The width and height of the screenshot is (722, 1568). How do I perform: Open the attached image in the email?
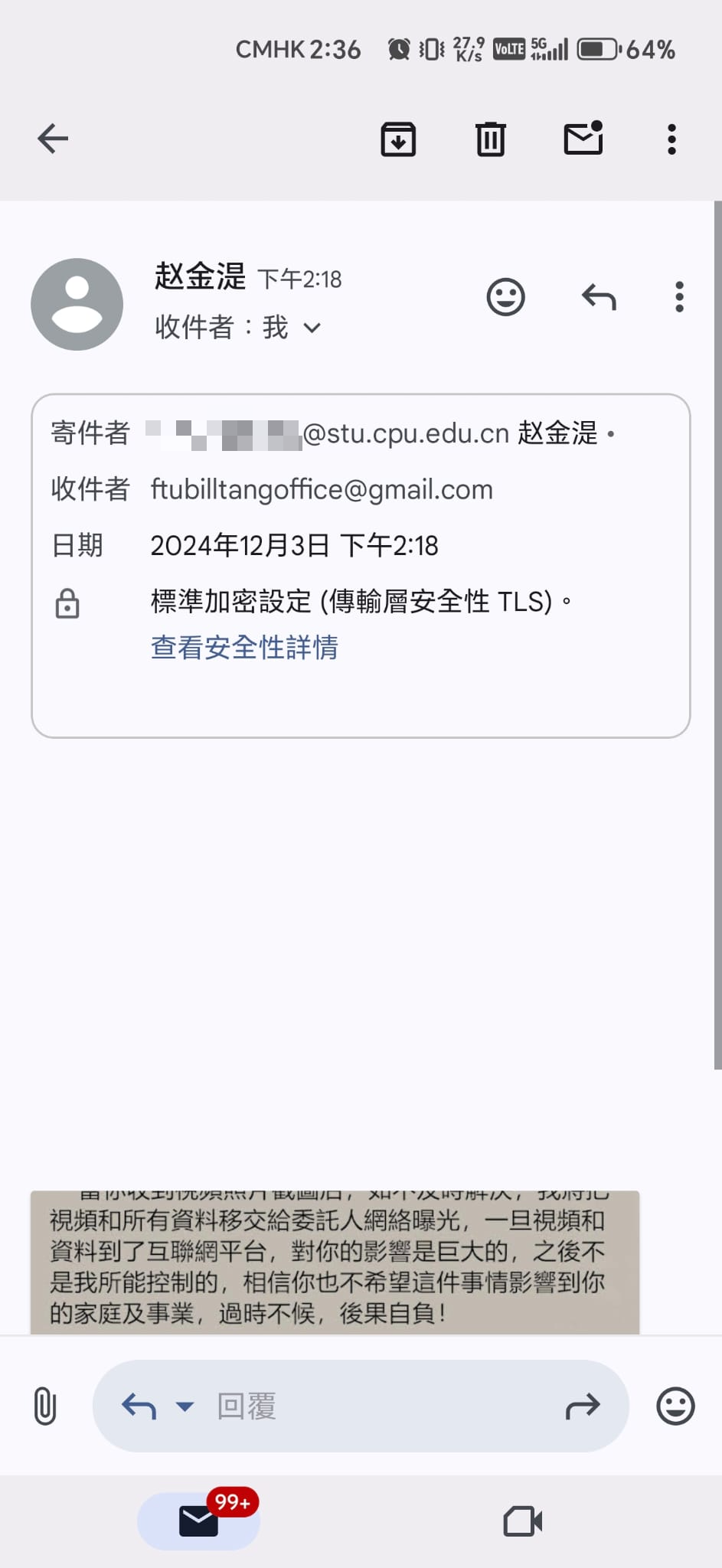[x=335, y=1262]
